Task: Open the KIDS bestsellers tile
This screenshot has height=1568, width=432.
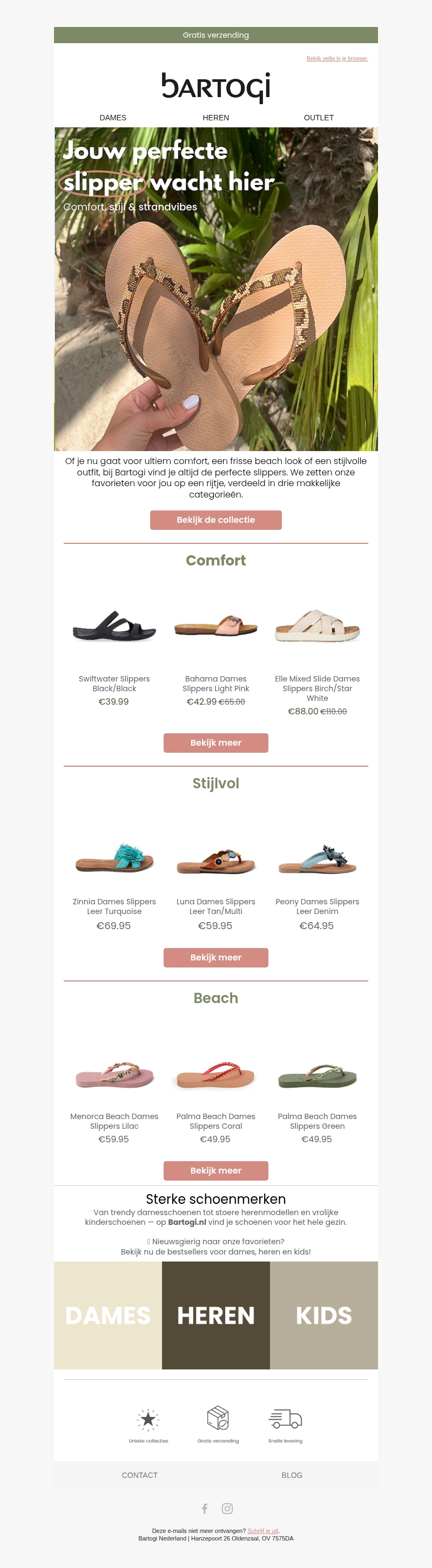Action: coord(323,1315)
